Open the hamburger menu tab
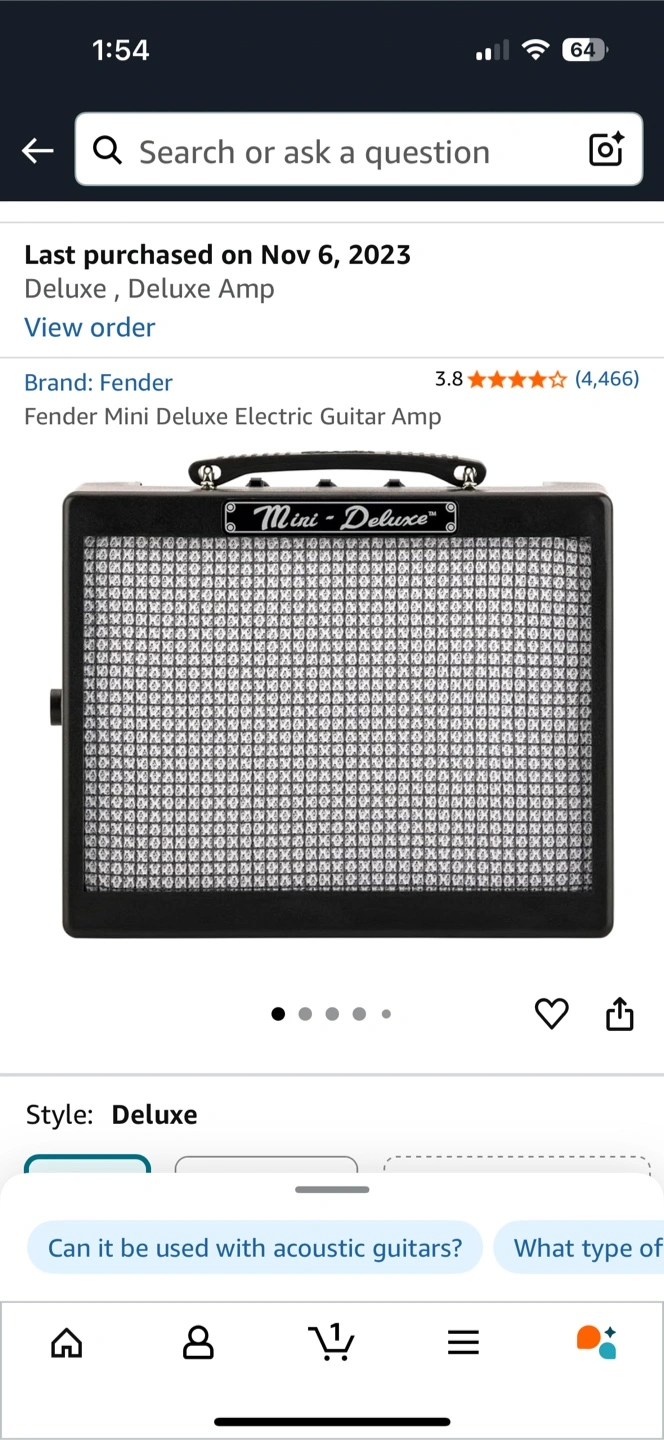664x1440 pixels. 463,1342
